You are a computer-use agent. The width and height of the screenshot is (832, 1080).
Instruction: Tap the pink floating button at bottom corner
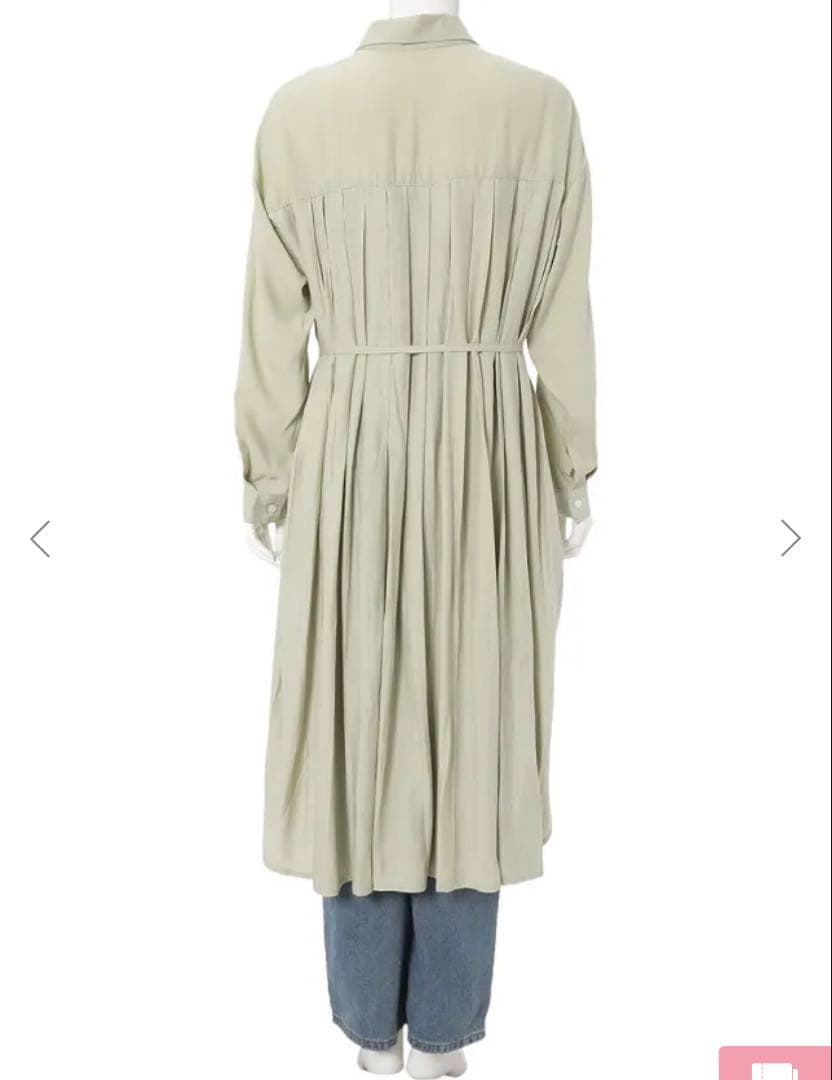(778, 1064)
